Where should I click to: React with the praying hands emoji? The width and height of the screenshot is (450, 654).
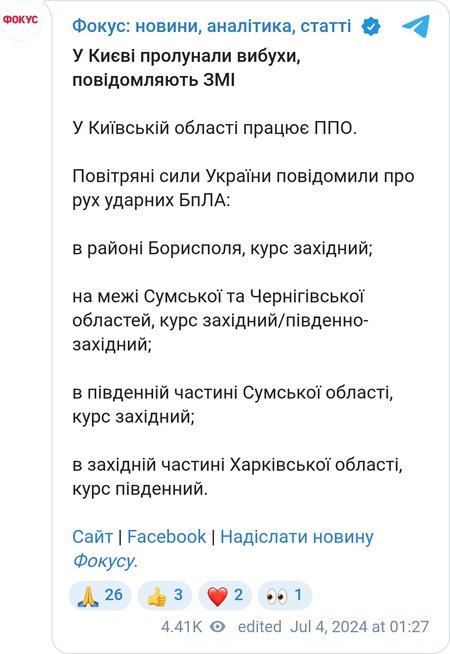pyautogui.click(x=100, y=595)
